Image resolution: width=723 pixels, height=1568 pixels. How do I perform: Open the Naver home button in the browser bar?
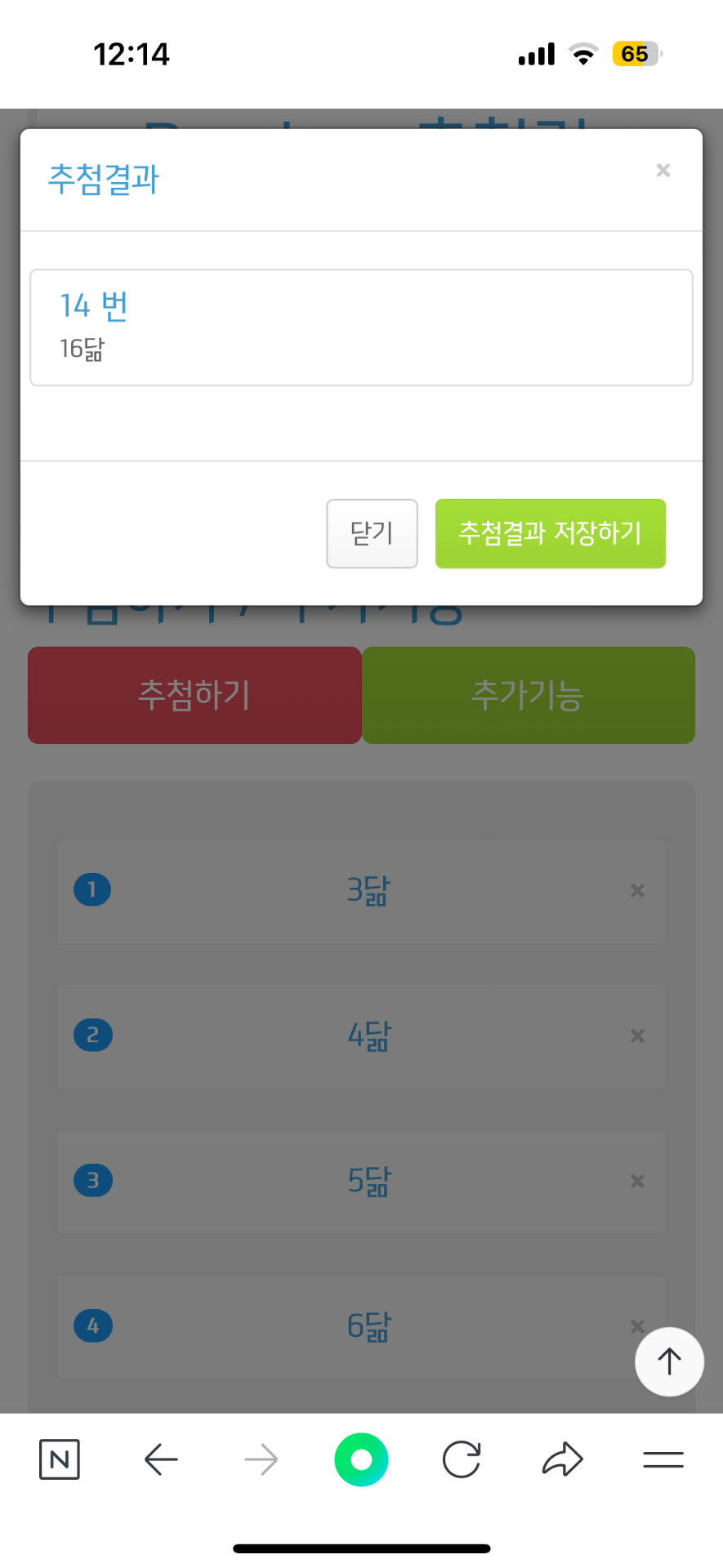coord(60,1459)
